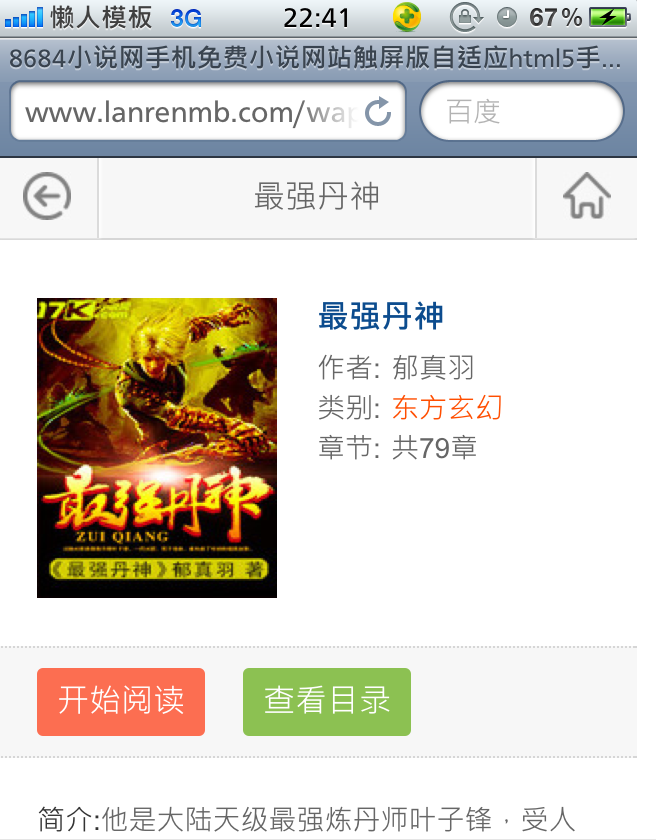Reload the page with the refresh icon
The height and width of the screenshot is (840, 656).
pos(378,112)
